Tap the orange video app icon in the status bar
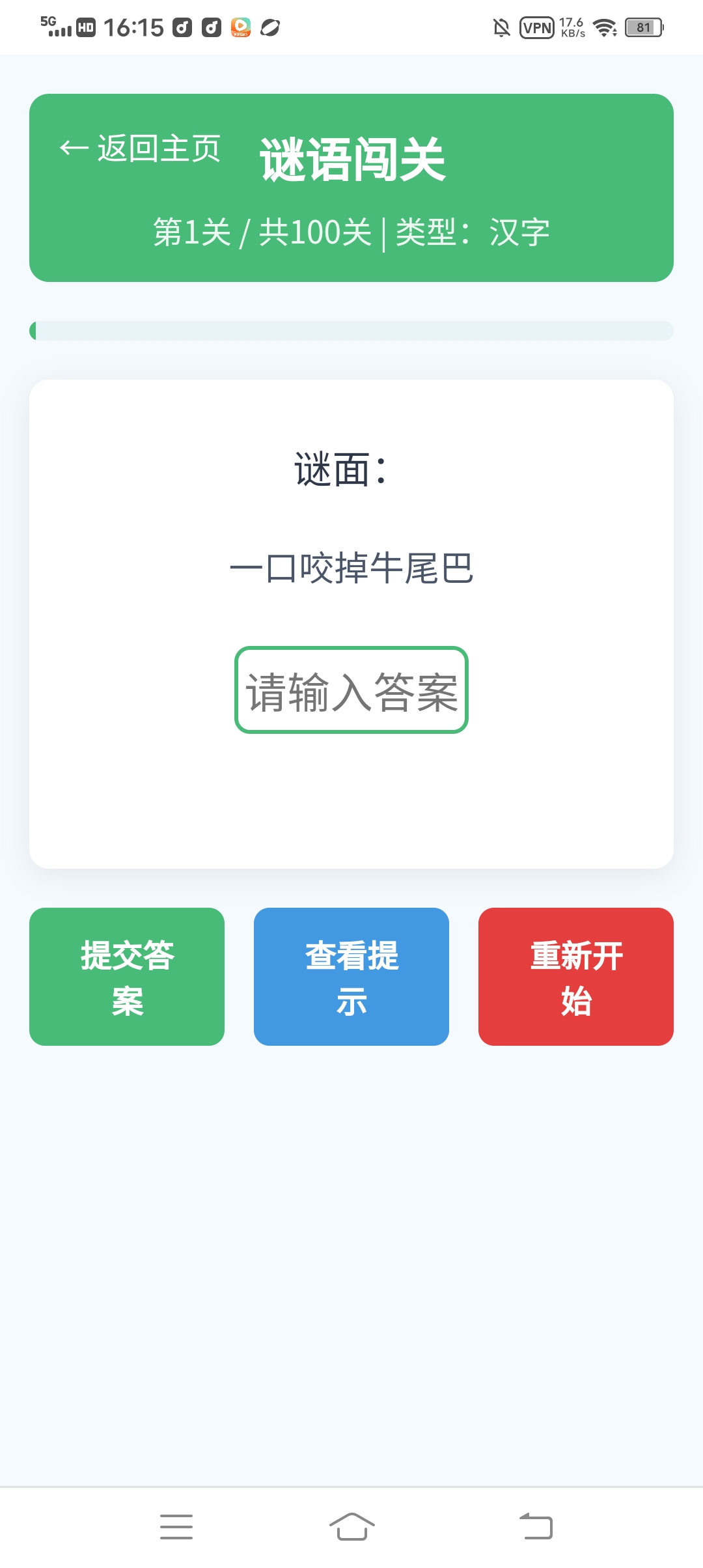The height and width of the screenshot is (1568, 703). click(240, 27)
